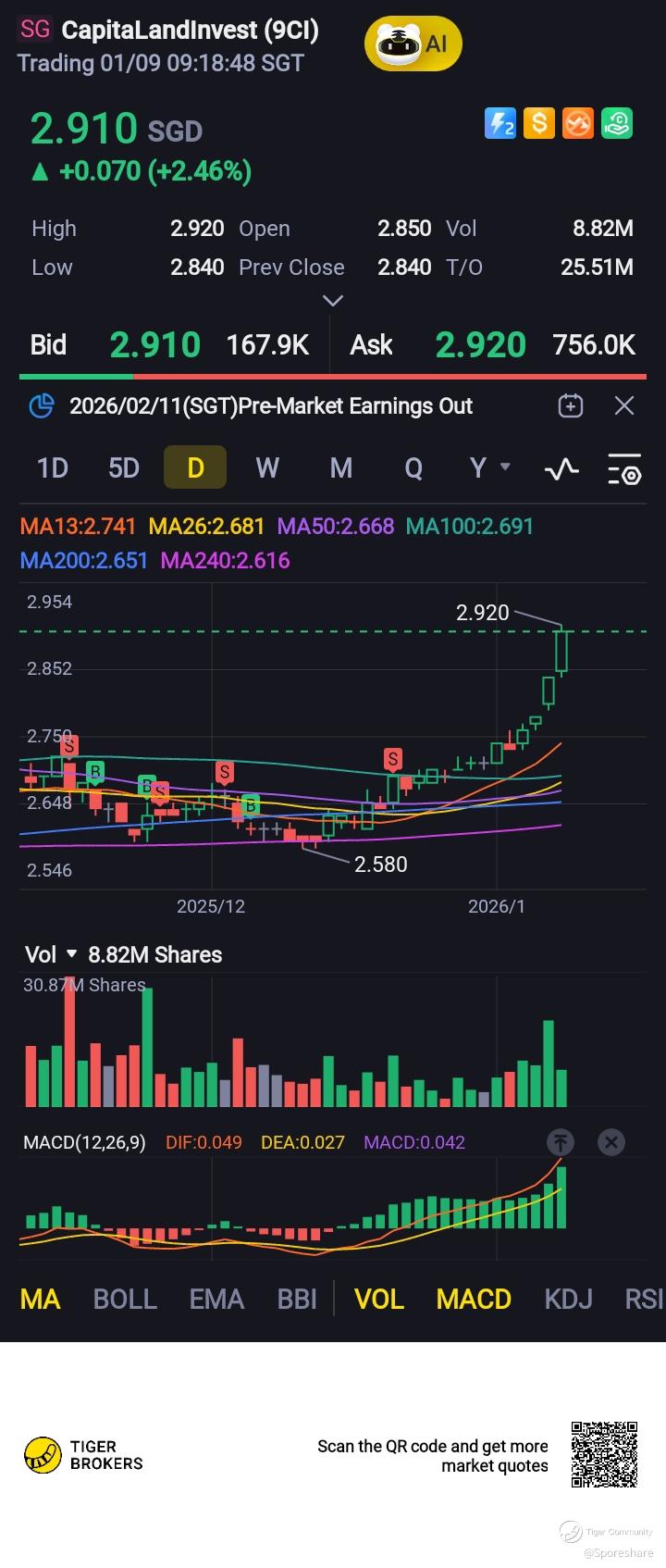This screenshot has width=666, height=1568.
Task: Move MACD panel to top
Action: 561,1142
